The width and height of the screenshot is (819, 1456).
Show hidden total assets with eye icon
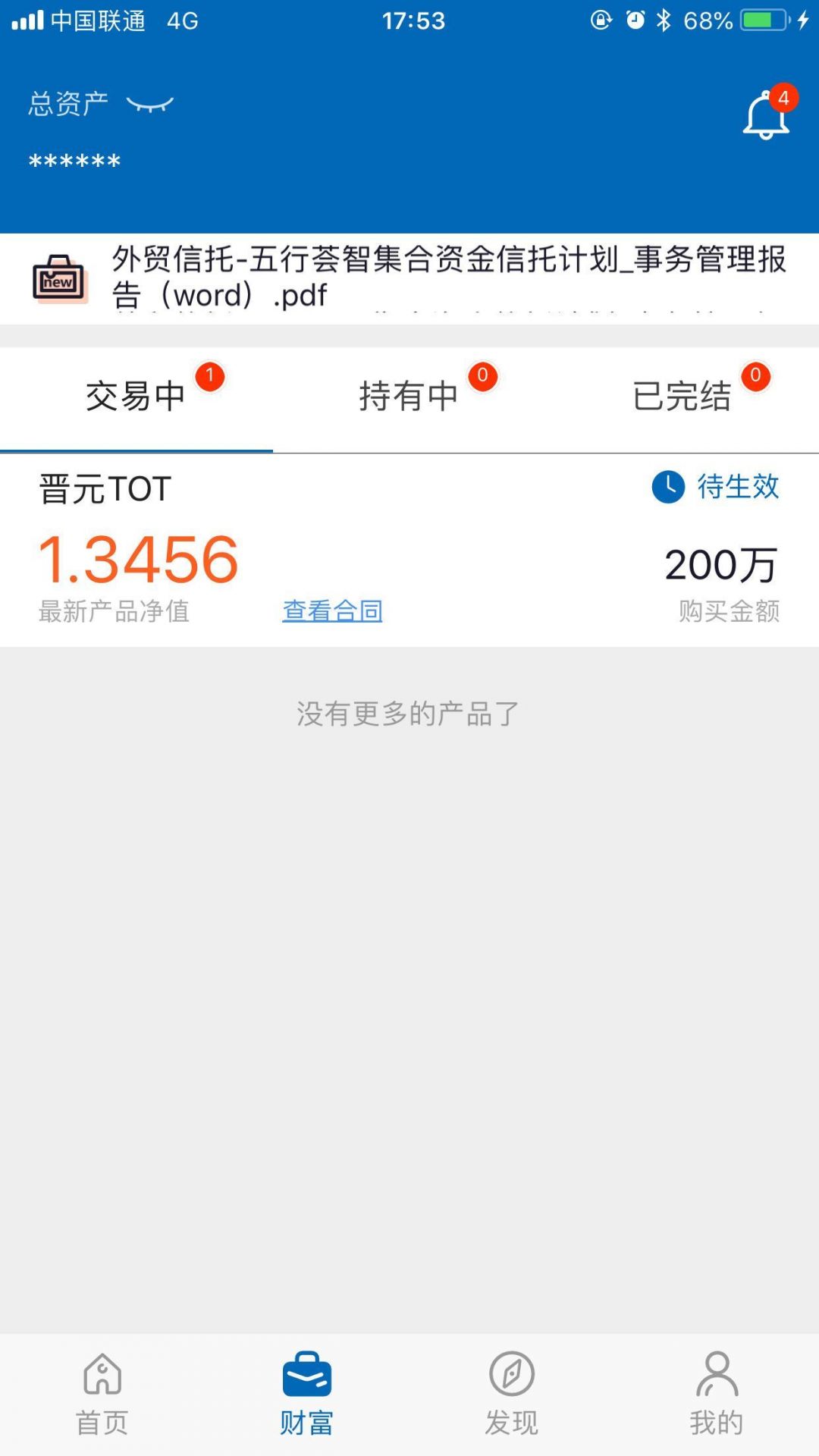pos(150,105)
